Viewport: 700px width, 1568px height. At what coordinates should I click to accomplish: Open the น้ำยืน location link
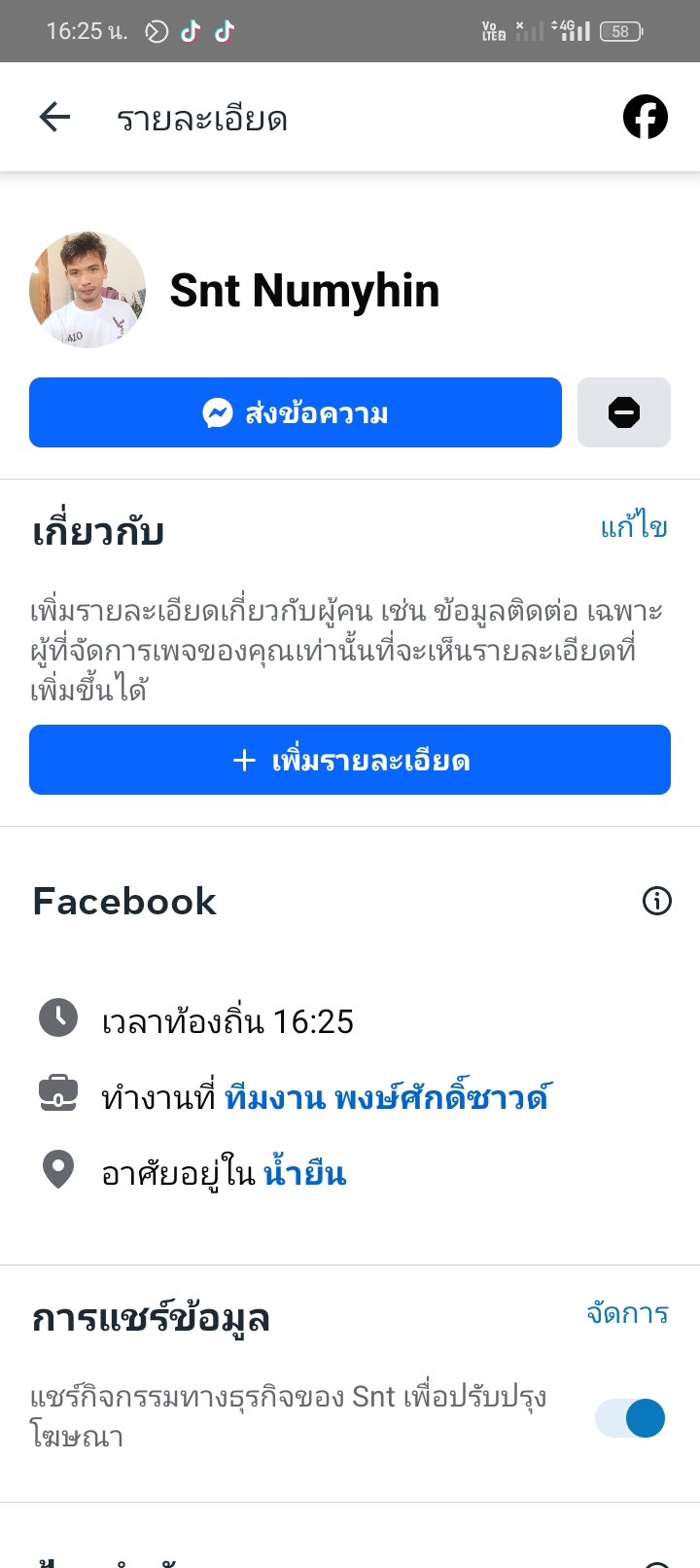(x=304, y=1173)
